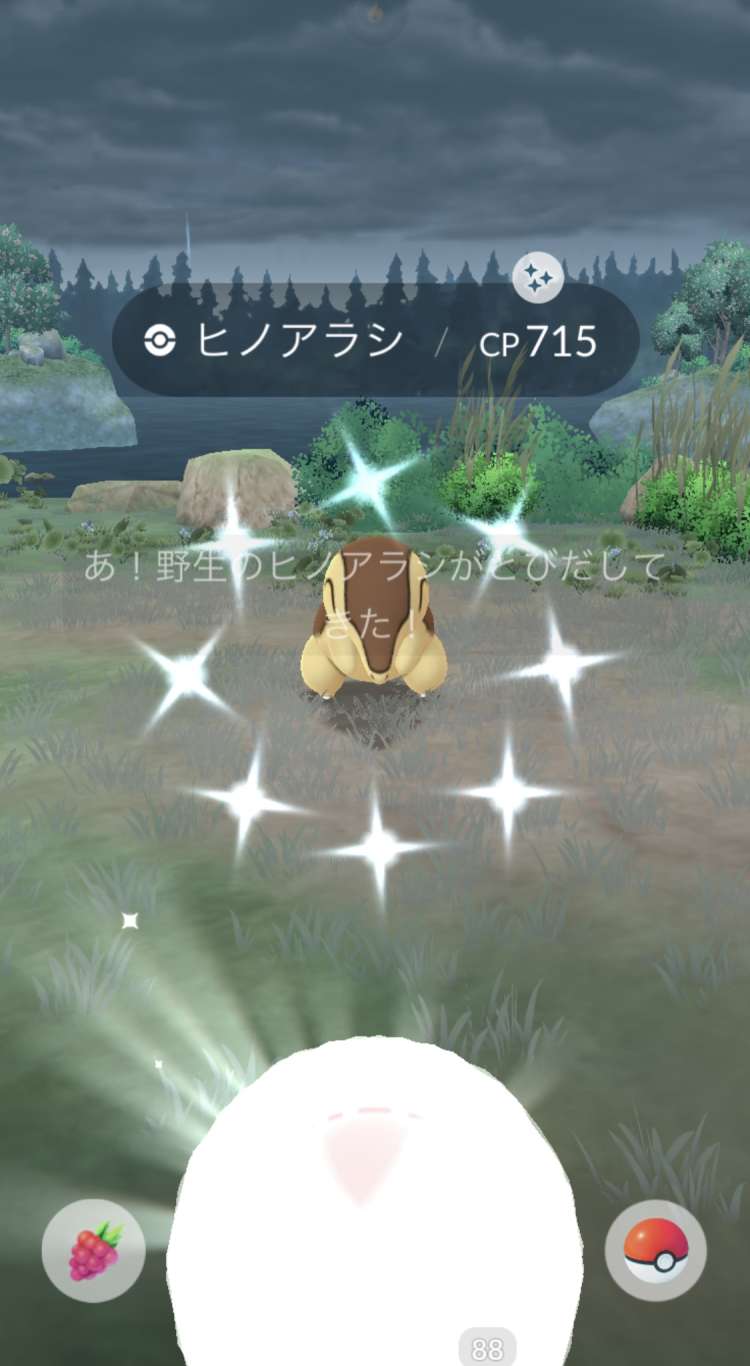This screenshot has height=1366, width=750.
Task: Open the Poké Ball selection button
Action: (656, 1250)
